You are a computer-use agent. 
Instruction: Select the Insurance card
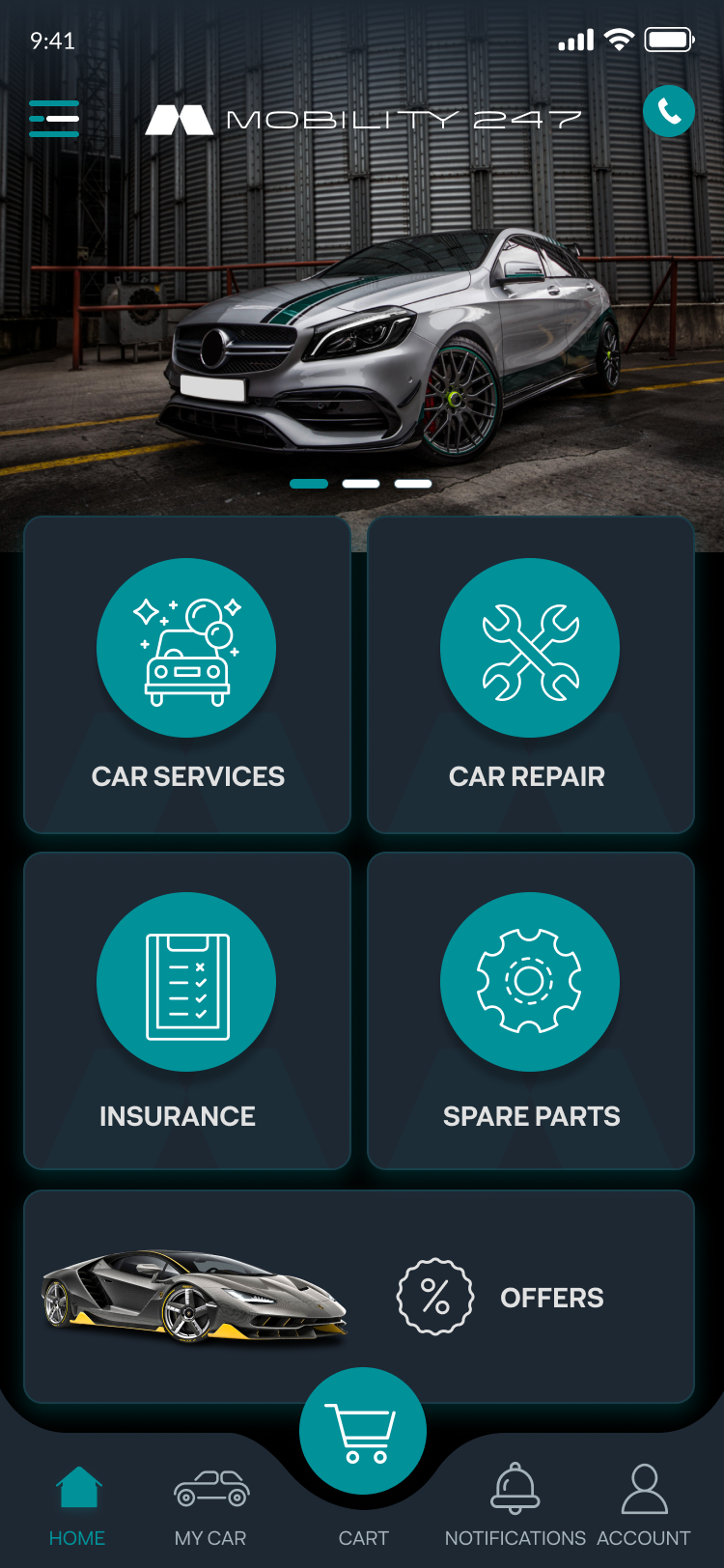[187, 1010]
